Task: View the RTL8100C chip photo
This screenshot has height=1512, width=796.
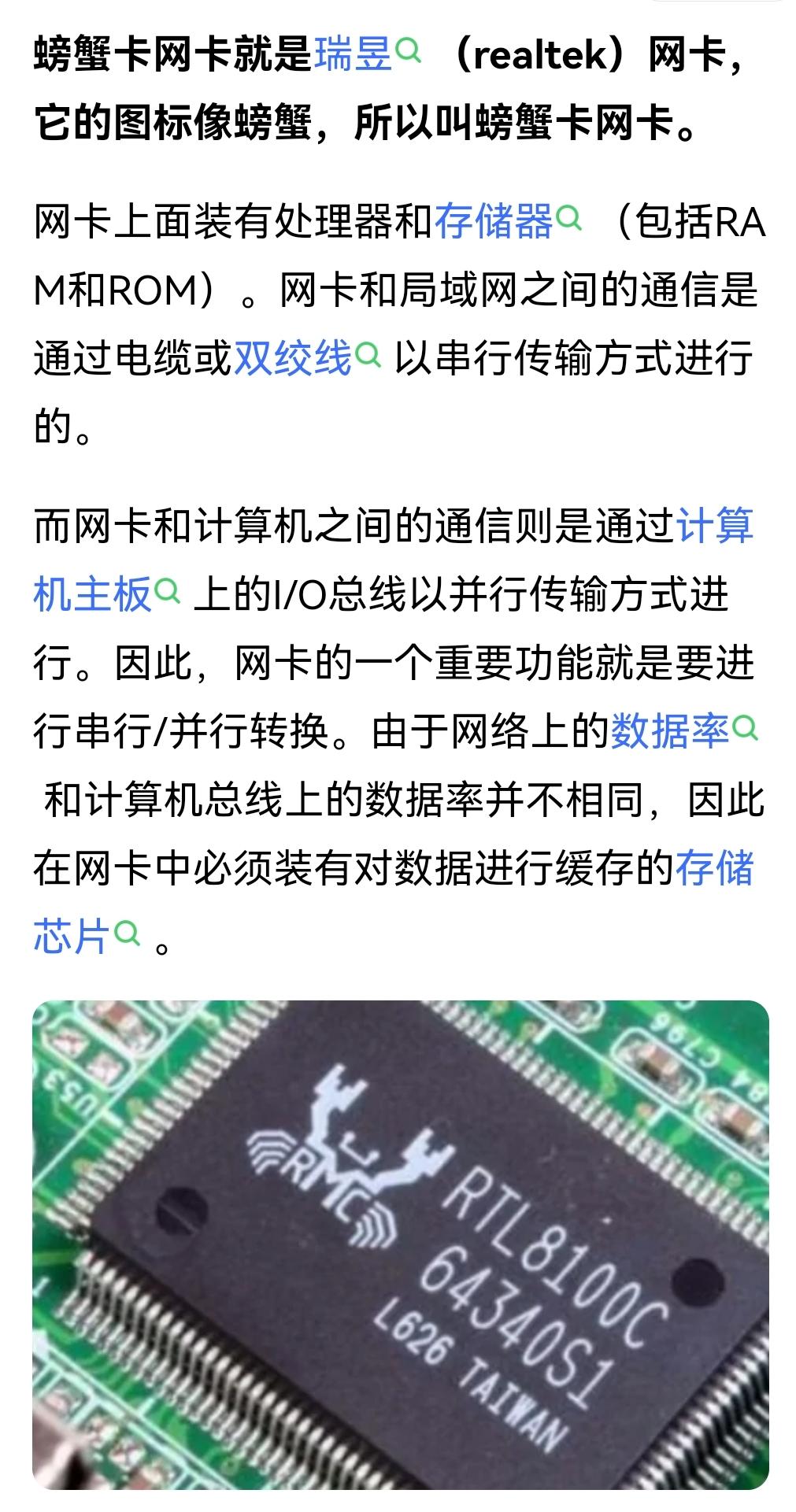Action: [x=400, y=1244]
